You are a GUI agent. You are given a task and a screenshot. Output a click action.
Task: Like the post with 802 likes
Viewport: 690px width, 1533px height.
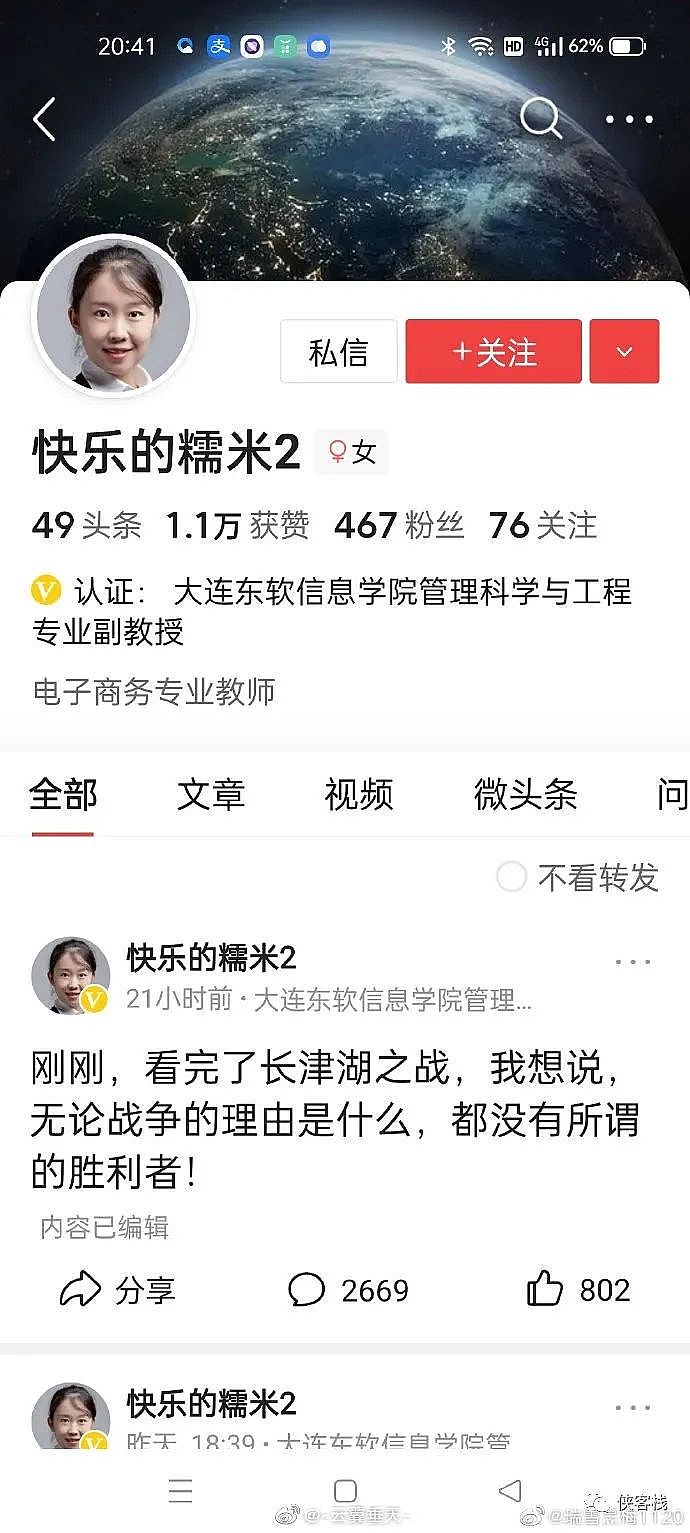click(x=578, y=1290)
